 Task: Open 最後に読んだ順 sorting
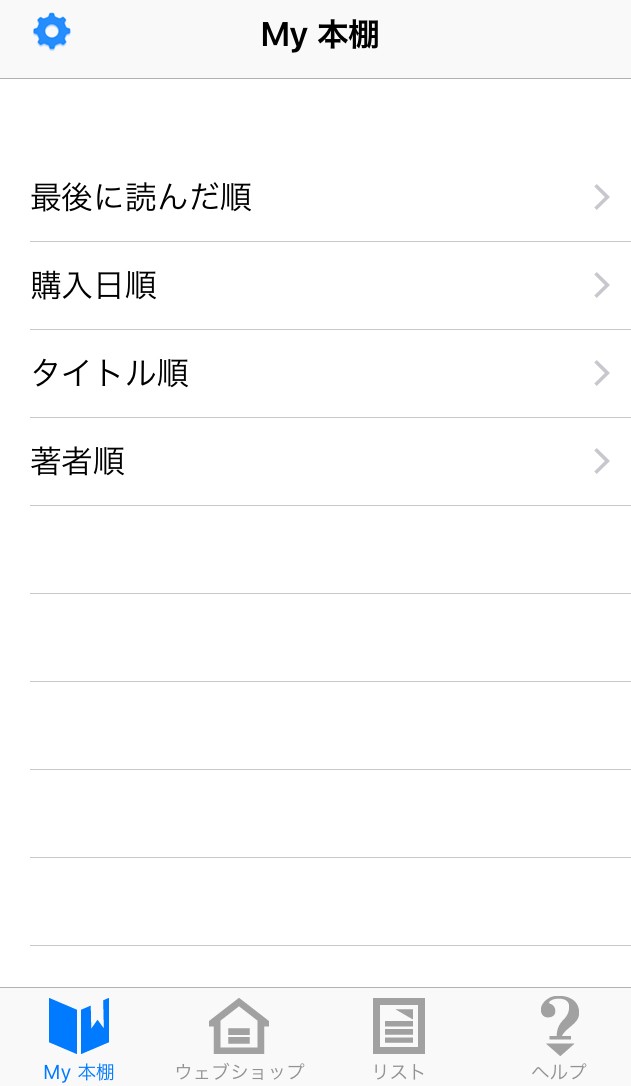[x=315, y=198]
